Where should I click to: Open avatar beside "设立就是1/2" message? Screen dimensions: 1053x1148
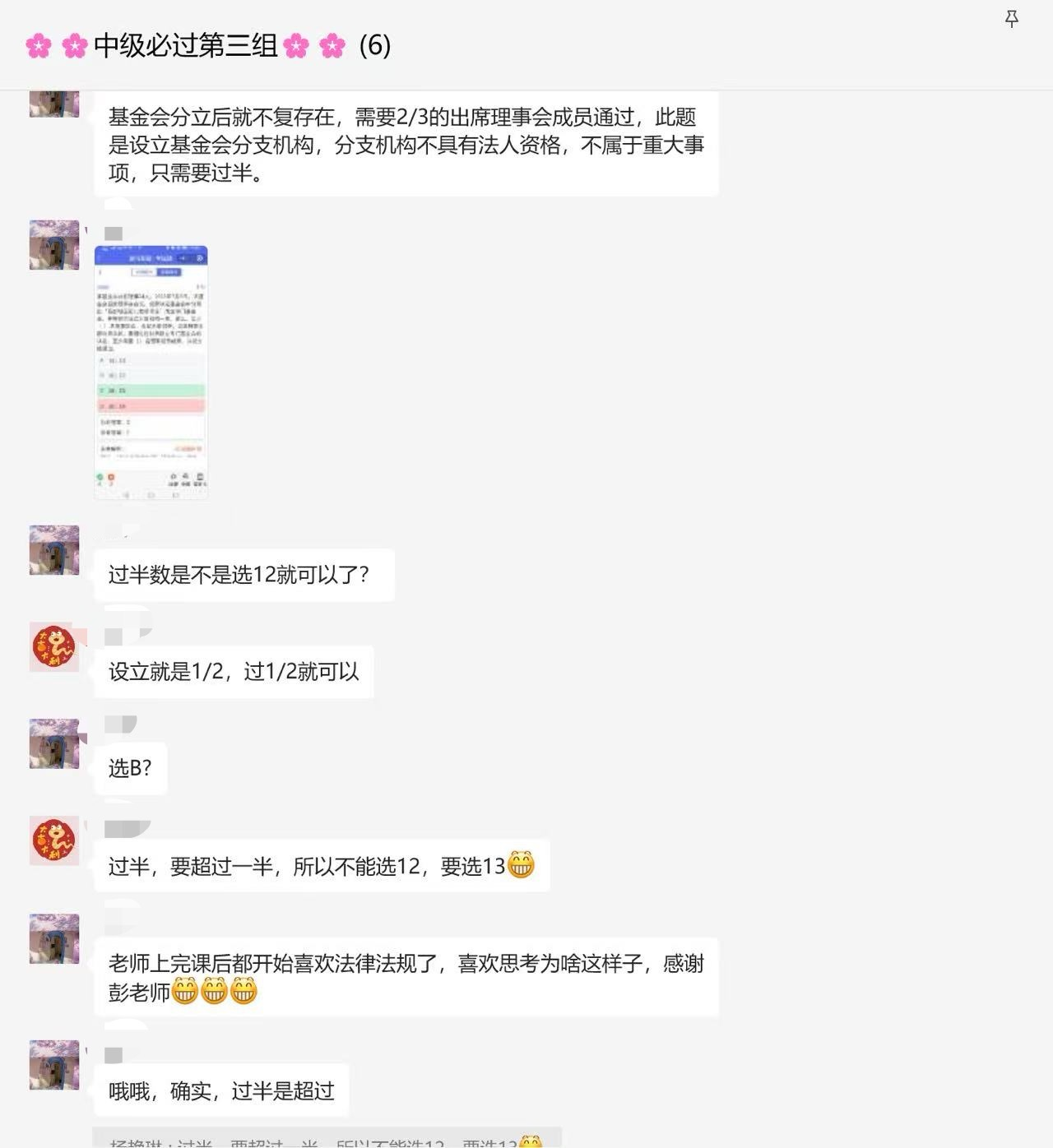pyautogui.click(x=54, y=647)
